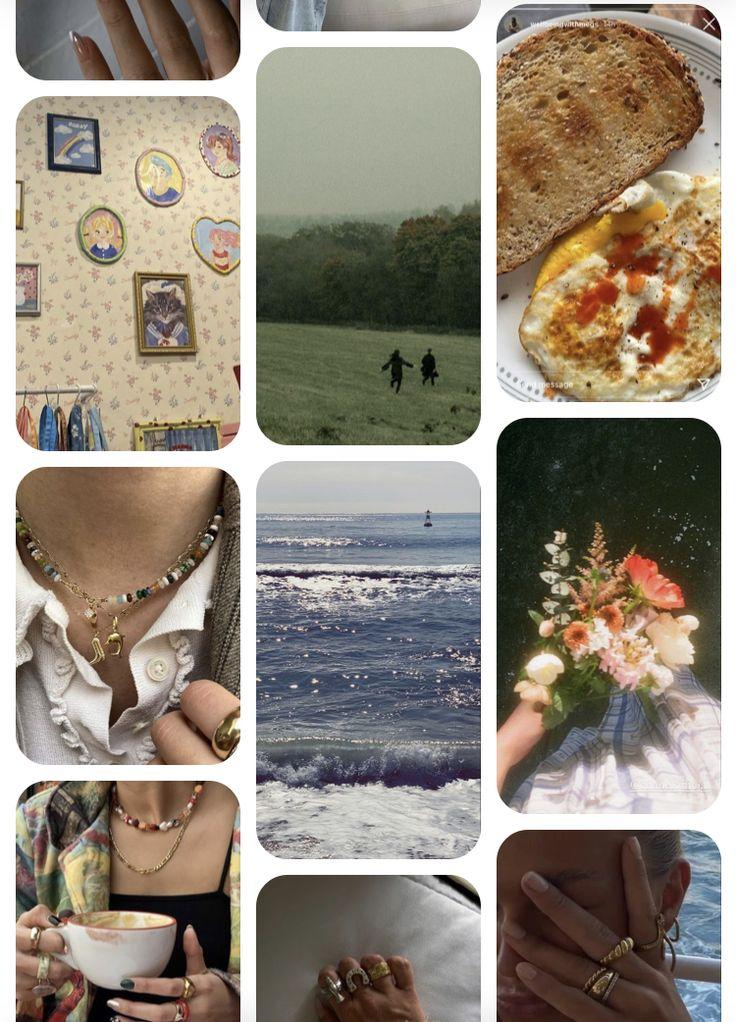This screenshot has width=736, height=1022.
Task: View the flower bouquet pin
Action: pos(608,615)
